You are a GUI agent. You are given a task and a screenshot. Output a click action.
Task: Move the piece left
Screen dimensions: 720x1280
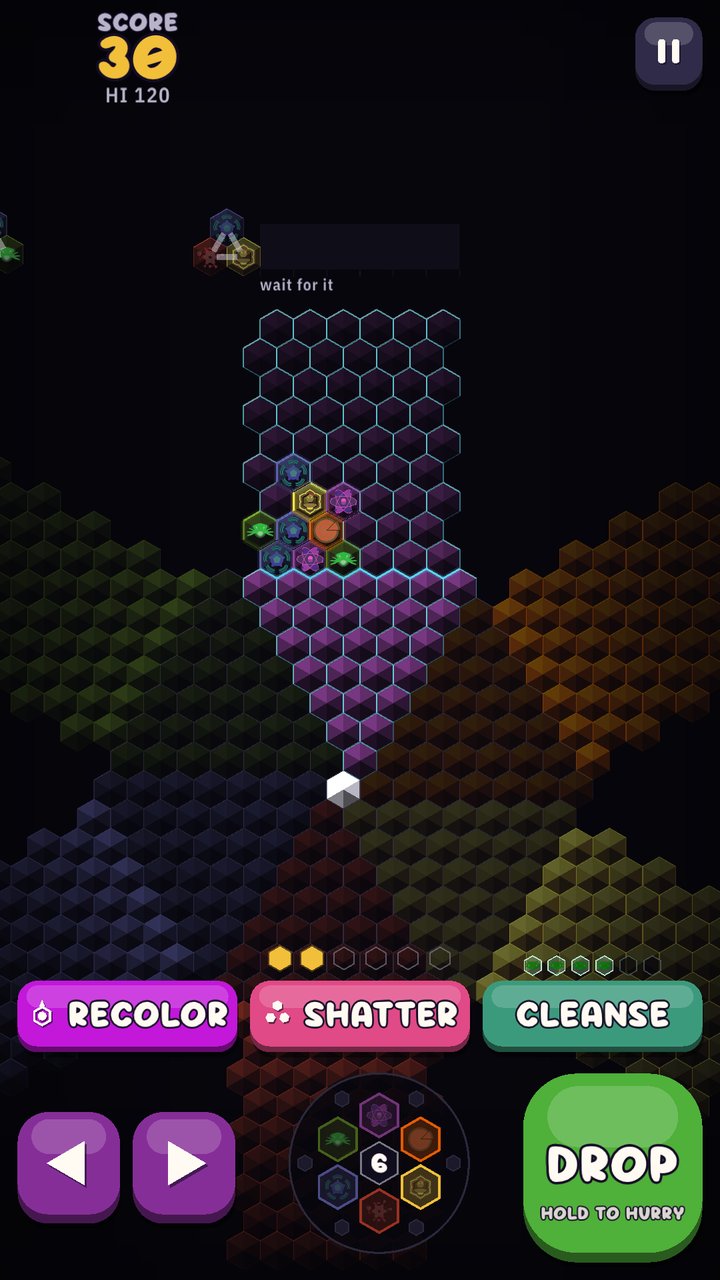[68, 1166]
